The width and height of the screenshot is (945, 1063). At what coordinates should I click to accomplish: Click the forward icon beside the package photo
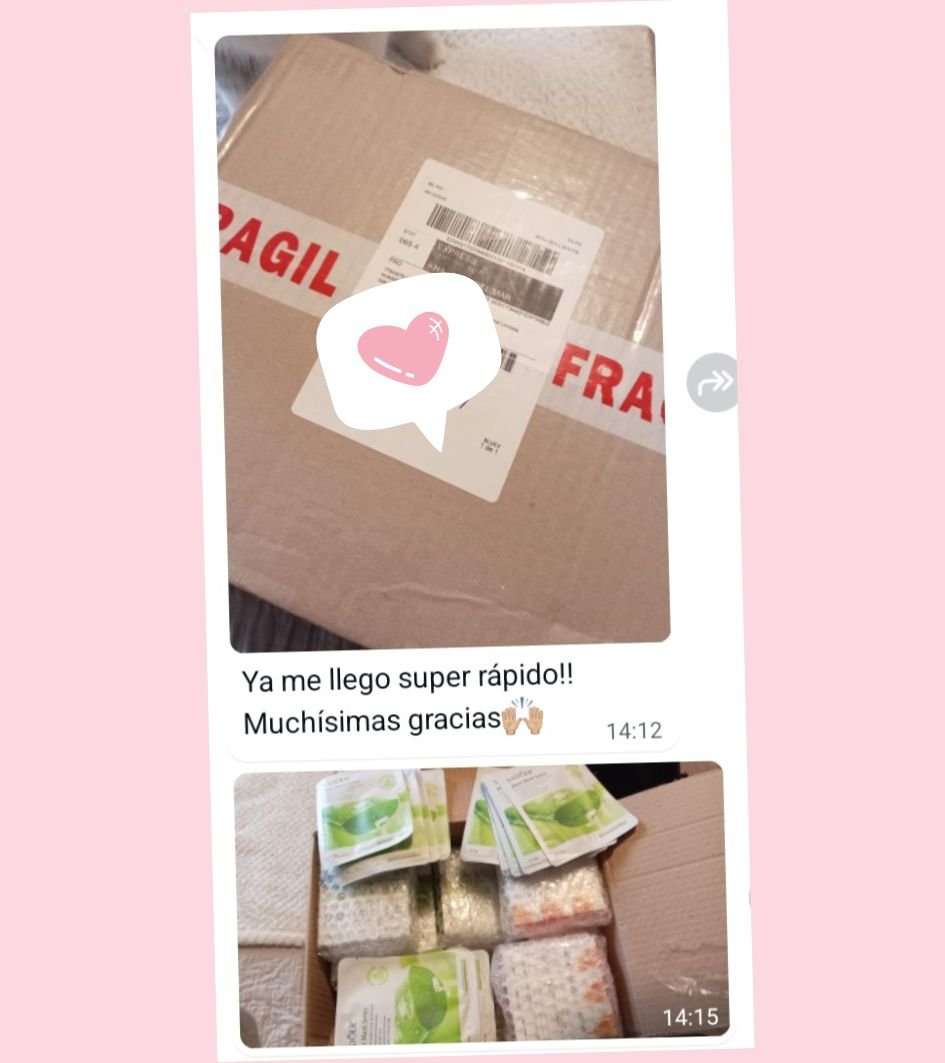pyautogui.click(x=711, y=381)
